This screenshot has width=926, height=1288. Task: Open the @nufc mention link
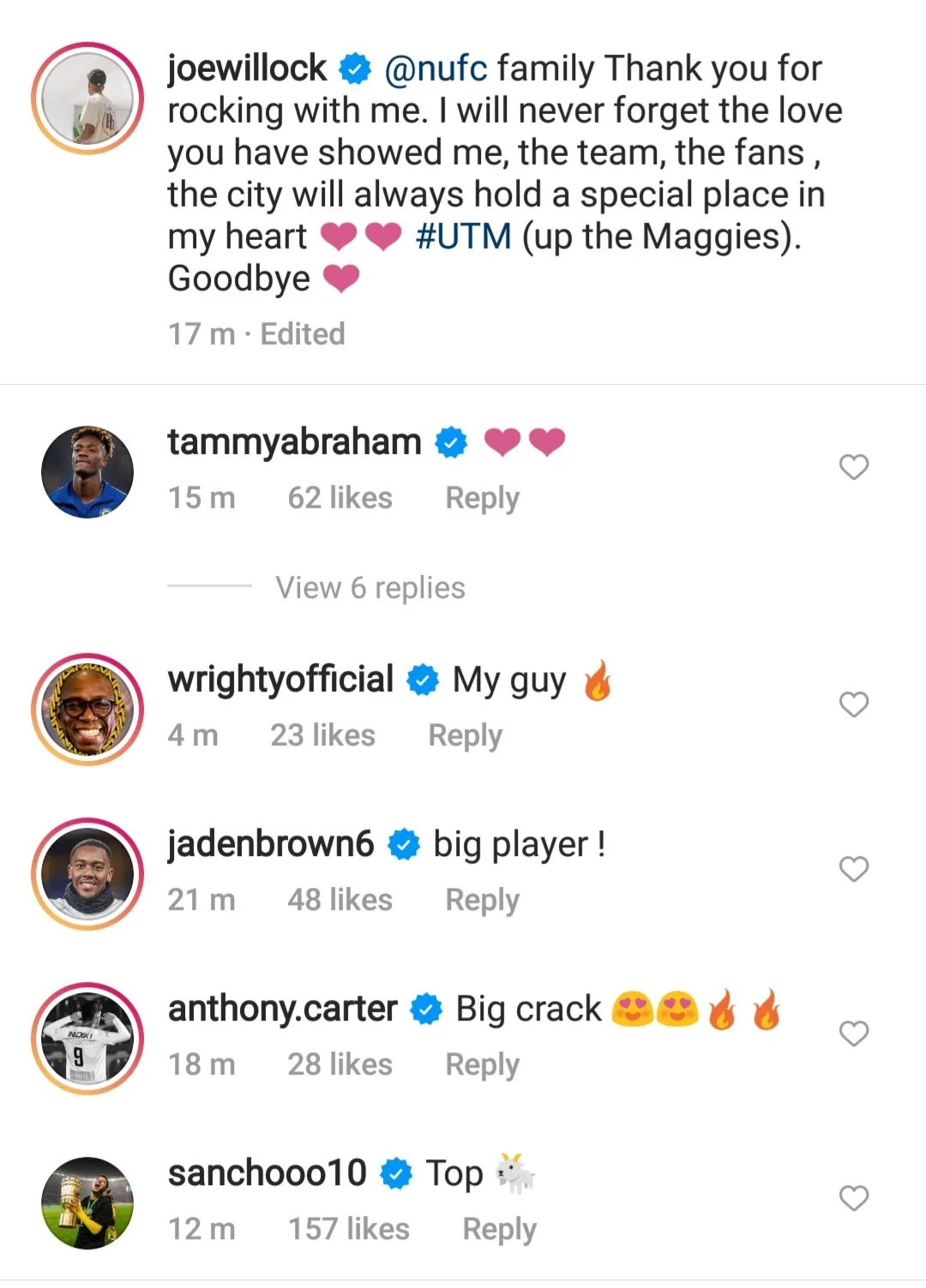click(x=436, y=69)
